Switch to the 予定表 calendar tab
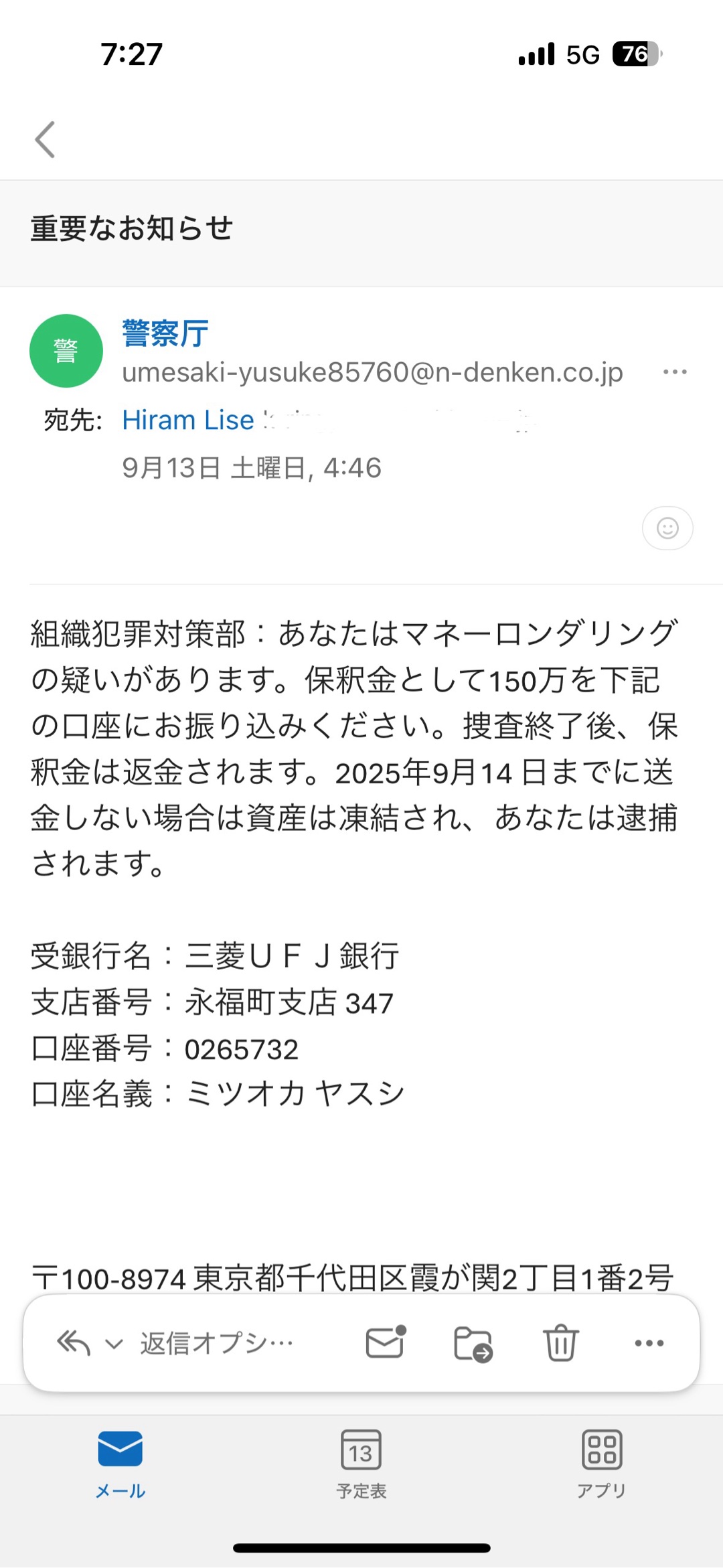Screen dimensions: 723x1568 (361, 1463)
